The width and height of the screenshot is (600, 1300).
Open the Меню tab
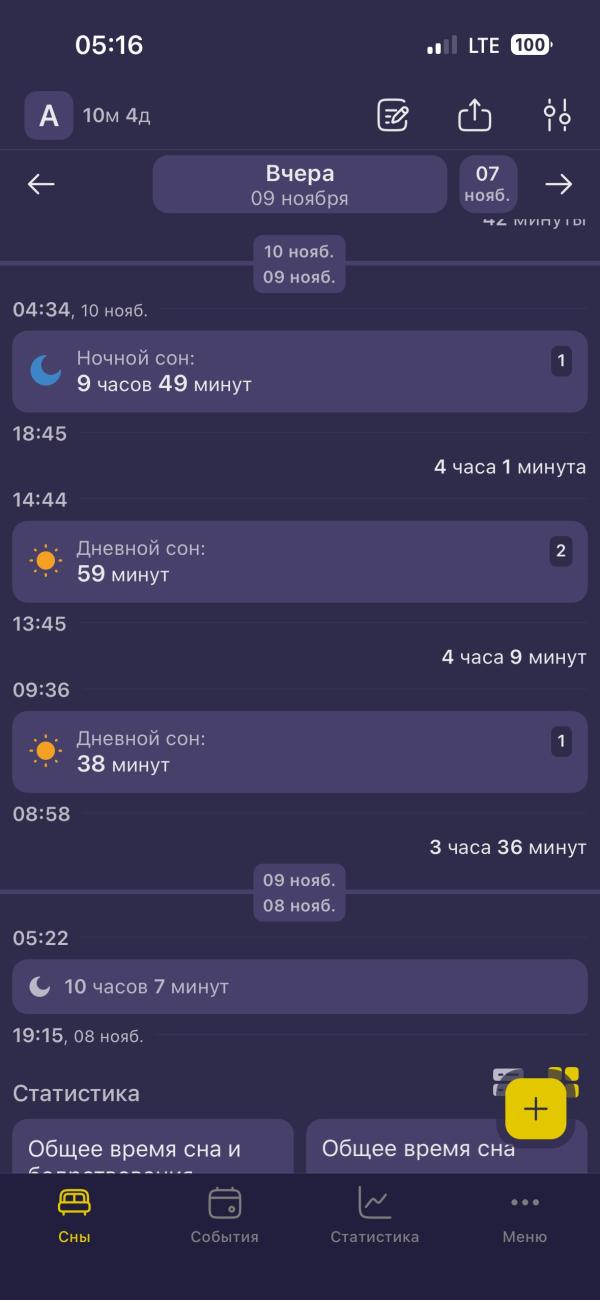pos(525,1214)
